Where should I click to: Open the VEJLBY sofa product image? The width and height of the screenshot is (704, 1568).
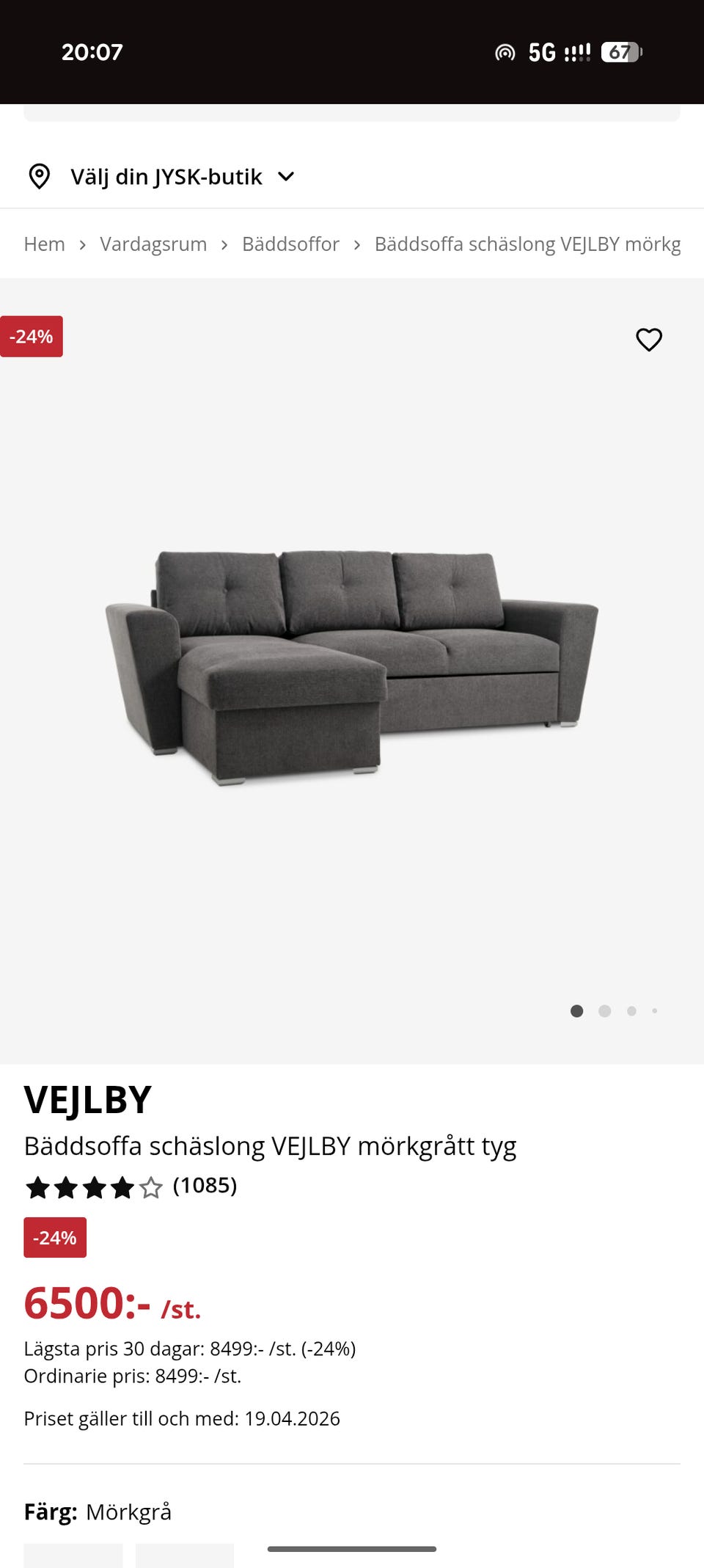352,668
